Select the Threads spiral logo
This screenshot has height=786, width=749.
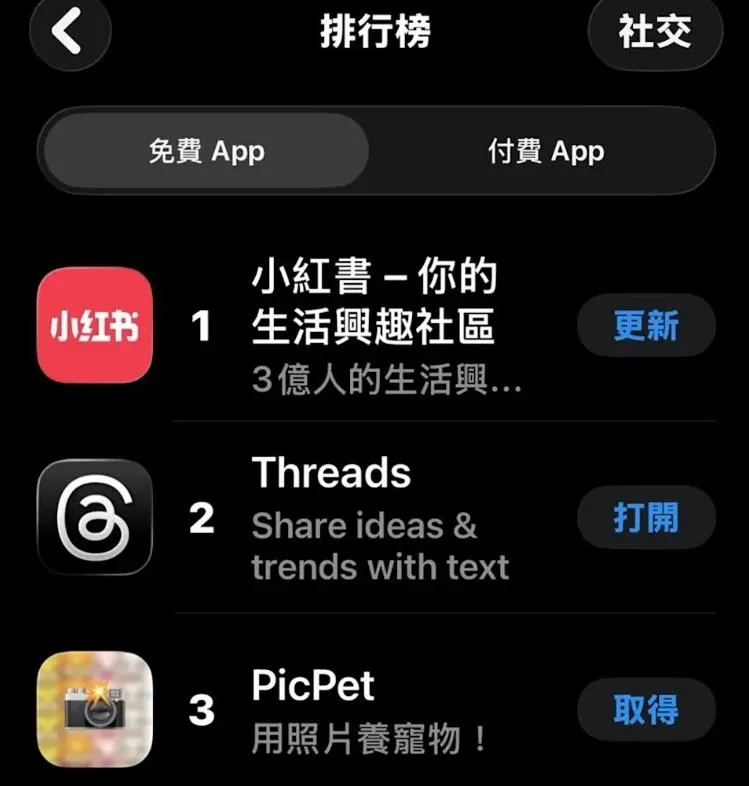click(94, 518)
